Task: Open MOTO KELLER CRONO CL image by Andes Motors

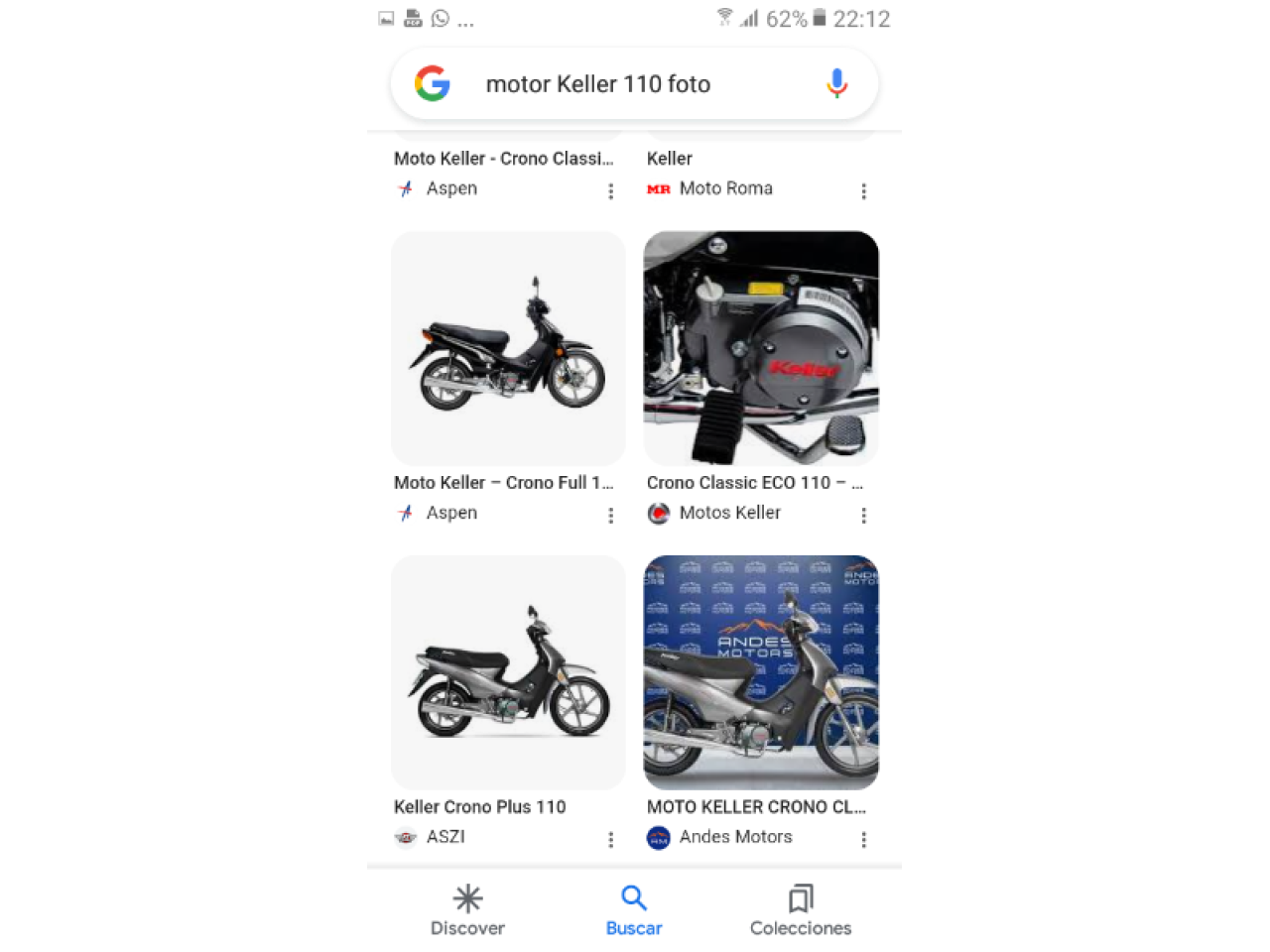Action: click(761, 672)
